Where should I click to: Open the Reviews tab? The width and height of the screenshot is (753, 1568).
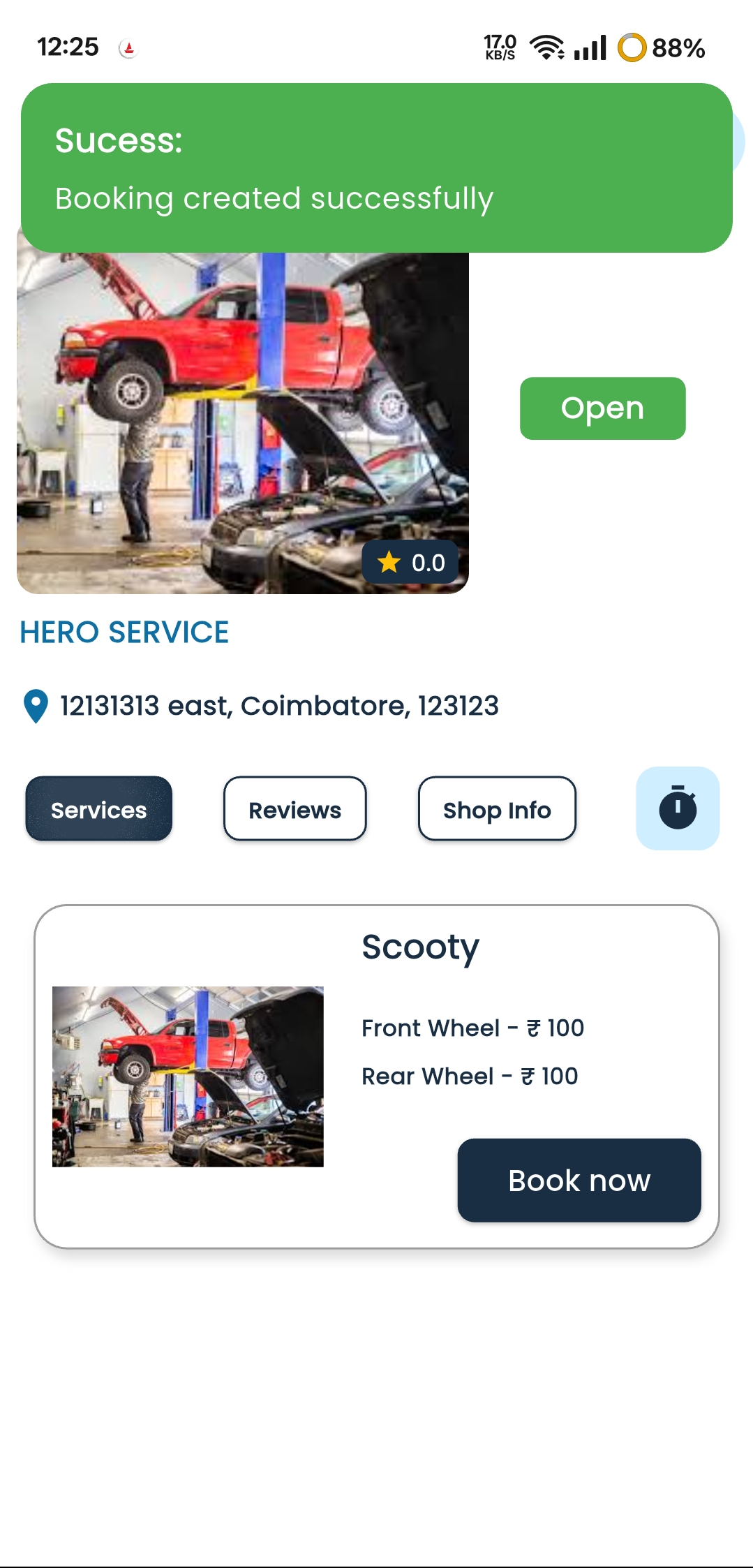point(295,809)
